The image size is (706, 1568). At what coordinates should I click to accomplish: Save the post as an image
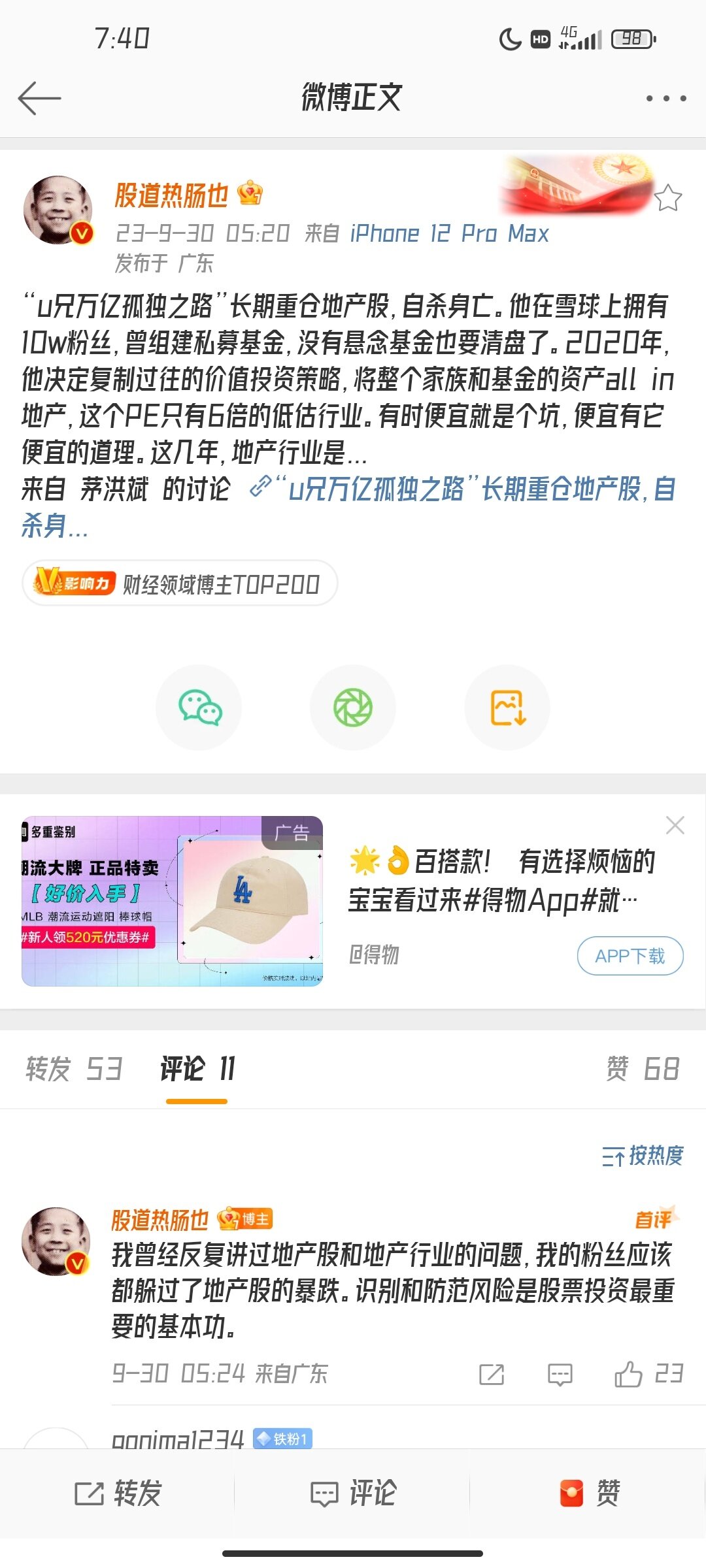click(x=507, y=708)
